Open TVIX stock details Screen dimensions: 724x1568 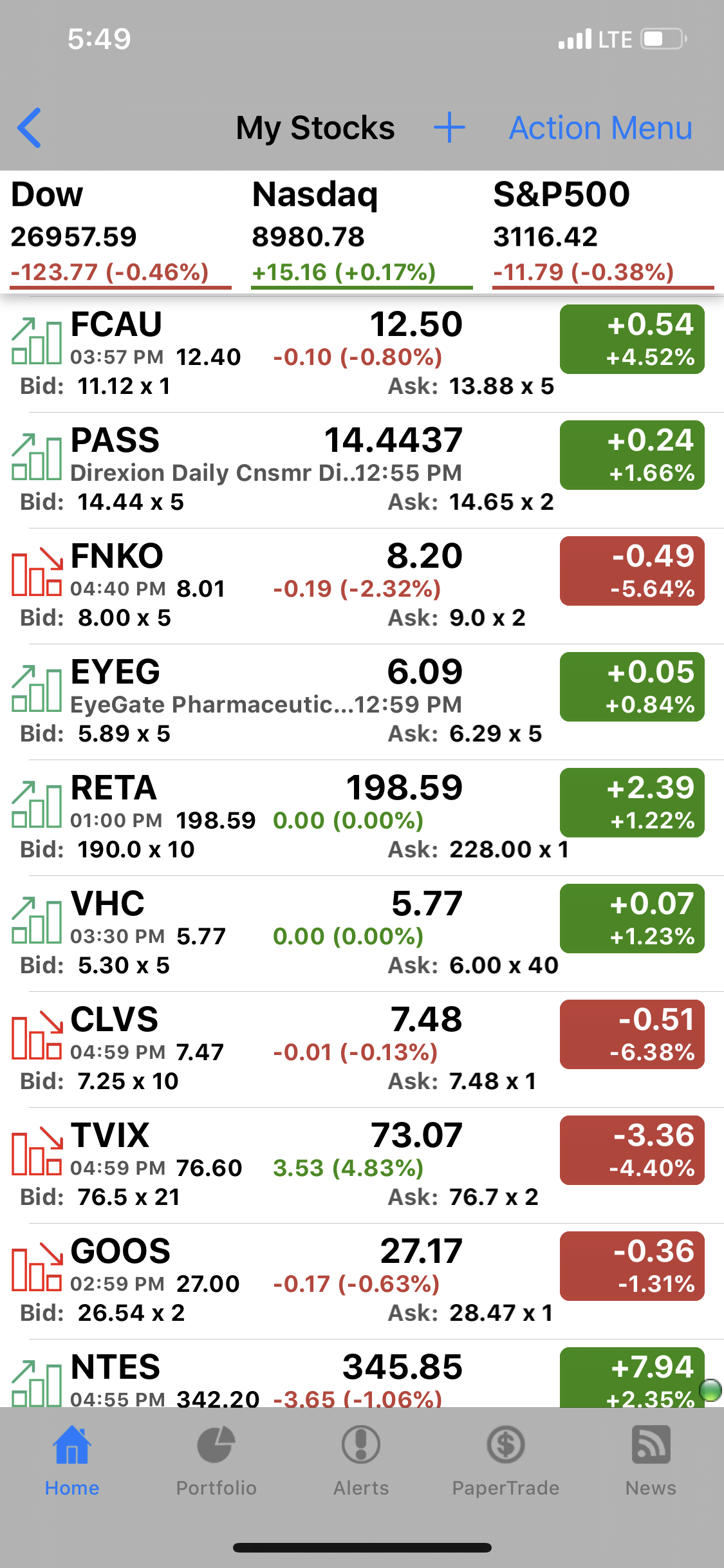point(290,1164)
